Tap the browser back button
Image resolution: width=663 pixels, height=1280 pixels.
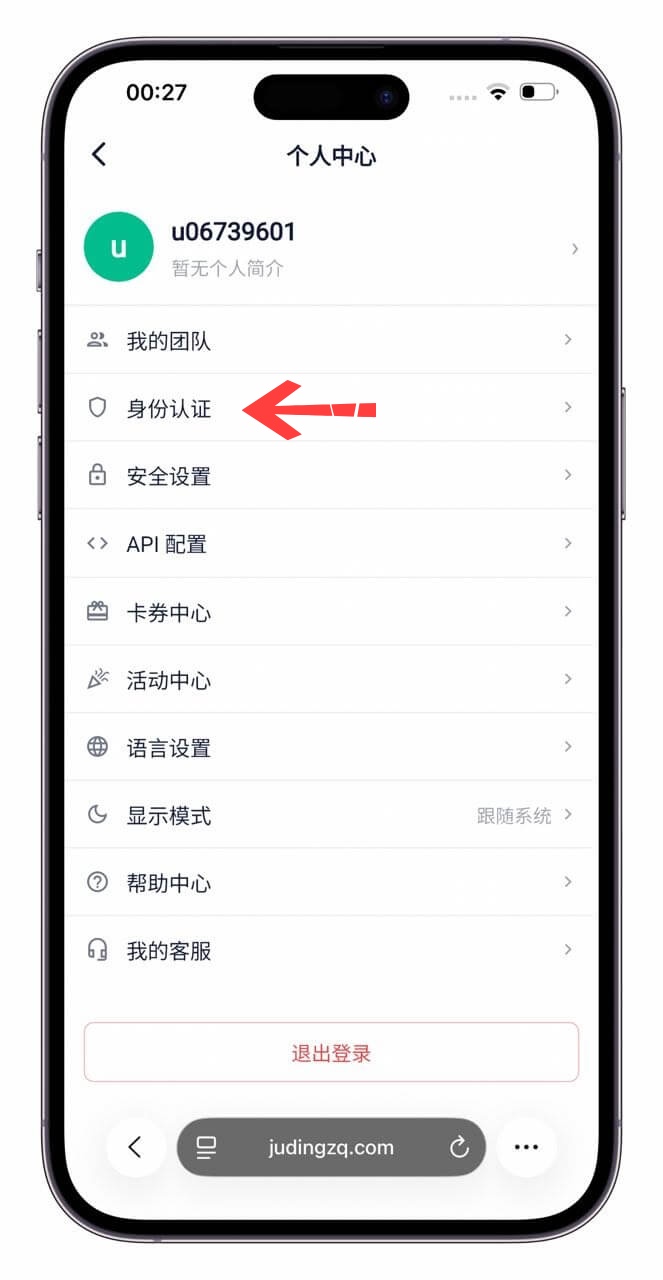click(x=136, y=1147)
